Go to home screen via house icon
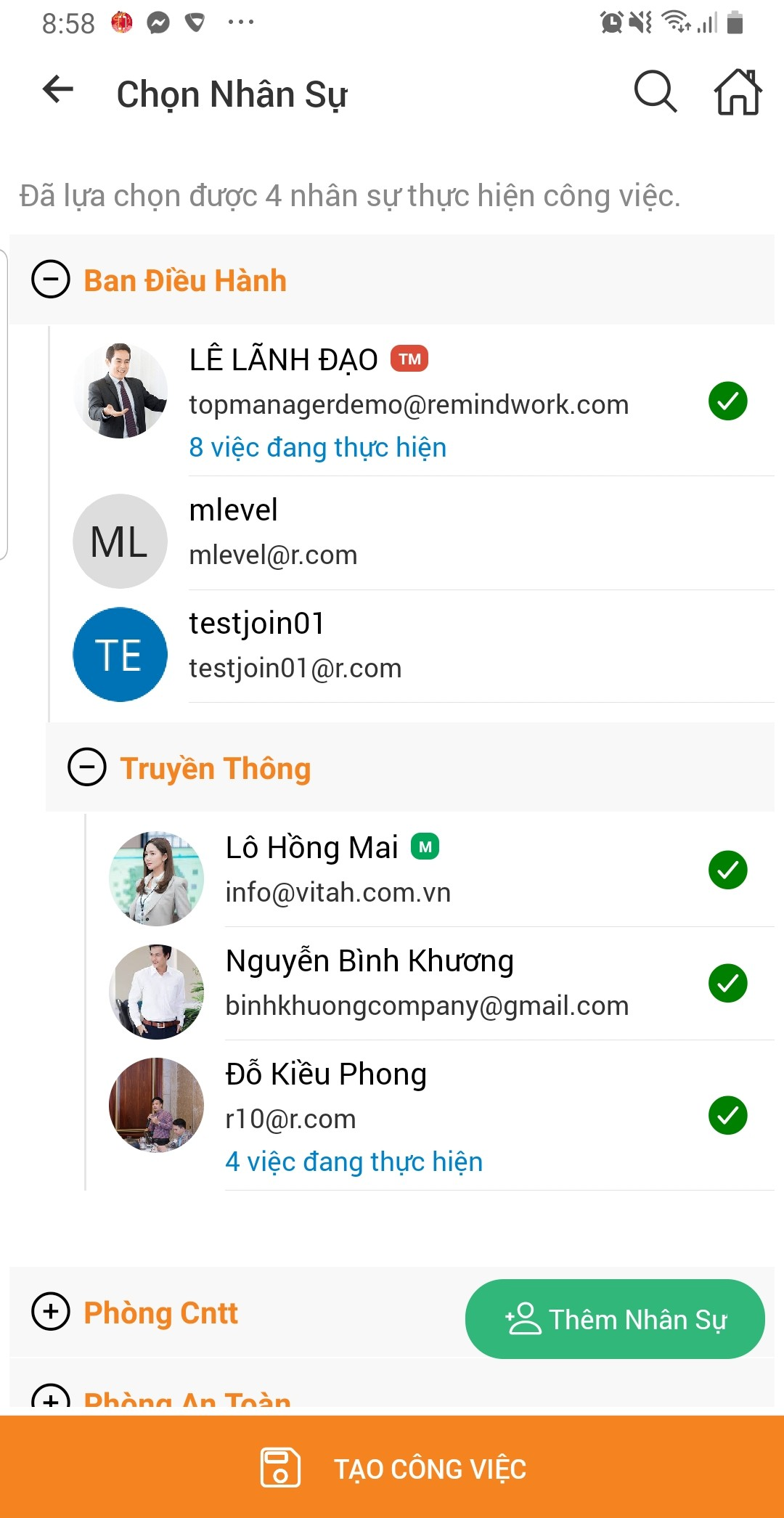784x1518 pixels. [x=737, y=92]
